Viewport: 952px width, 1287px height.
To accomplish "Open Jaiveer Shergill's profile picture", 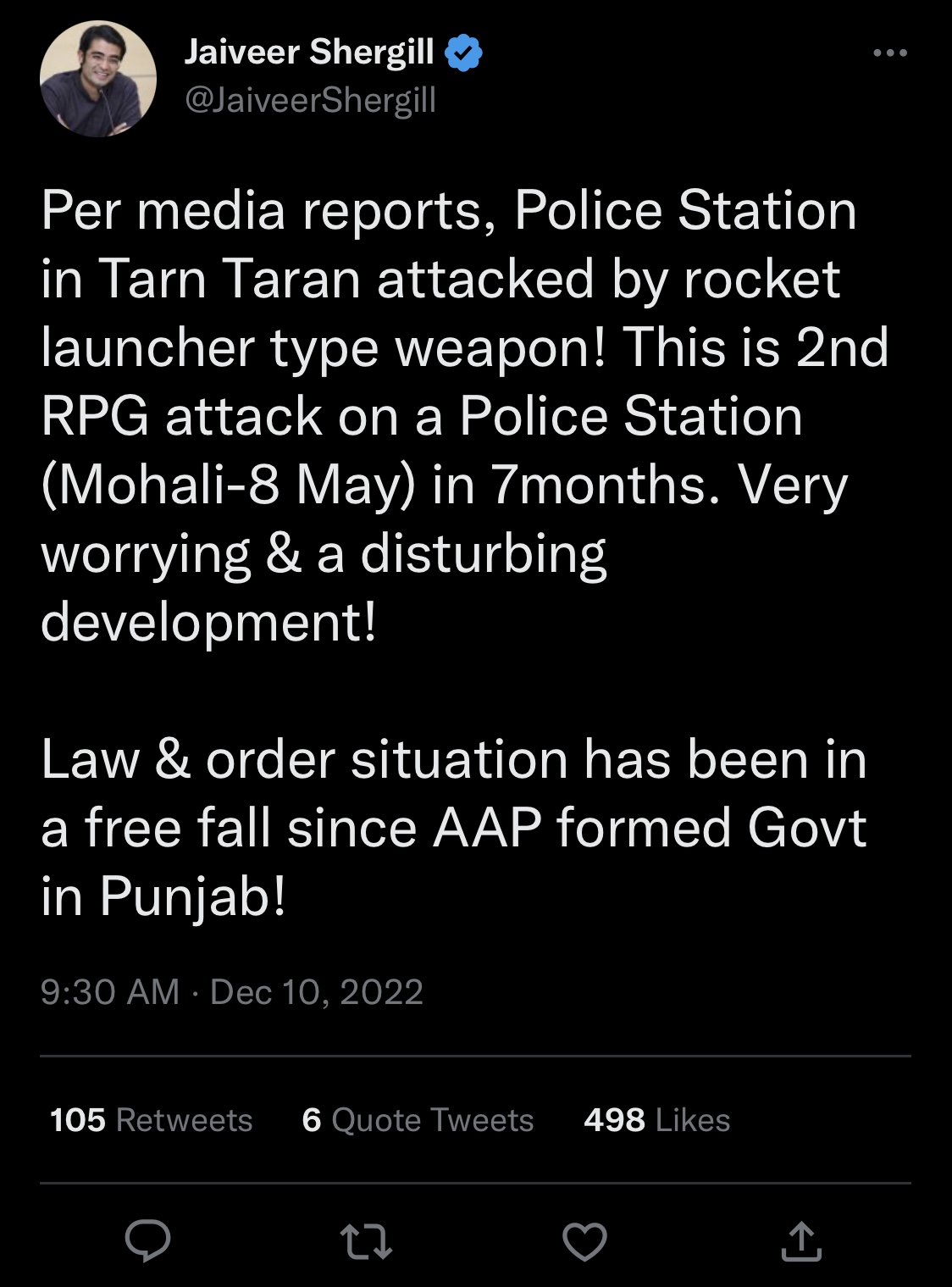I will tap(98, 79).
